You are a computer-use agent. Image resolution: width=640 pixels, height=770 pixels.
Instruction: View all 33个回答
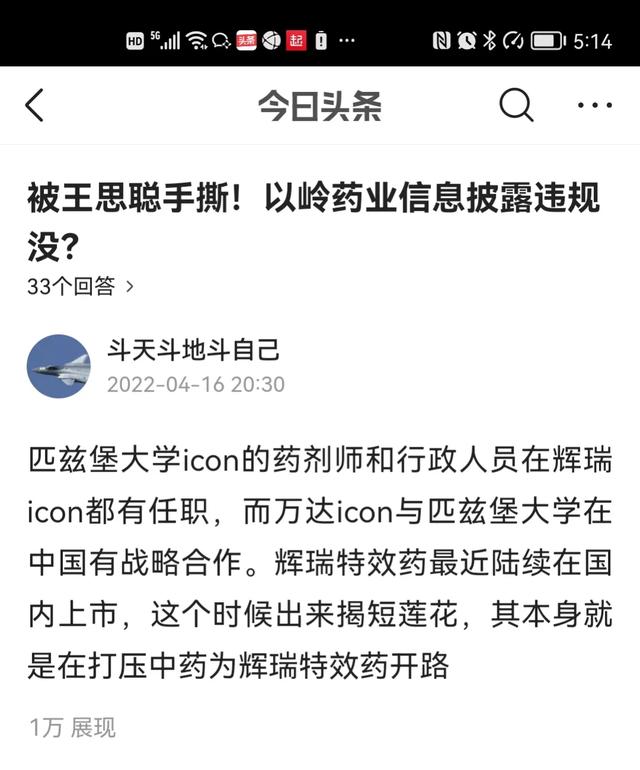pos(80,286)
